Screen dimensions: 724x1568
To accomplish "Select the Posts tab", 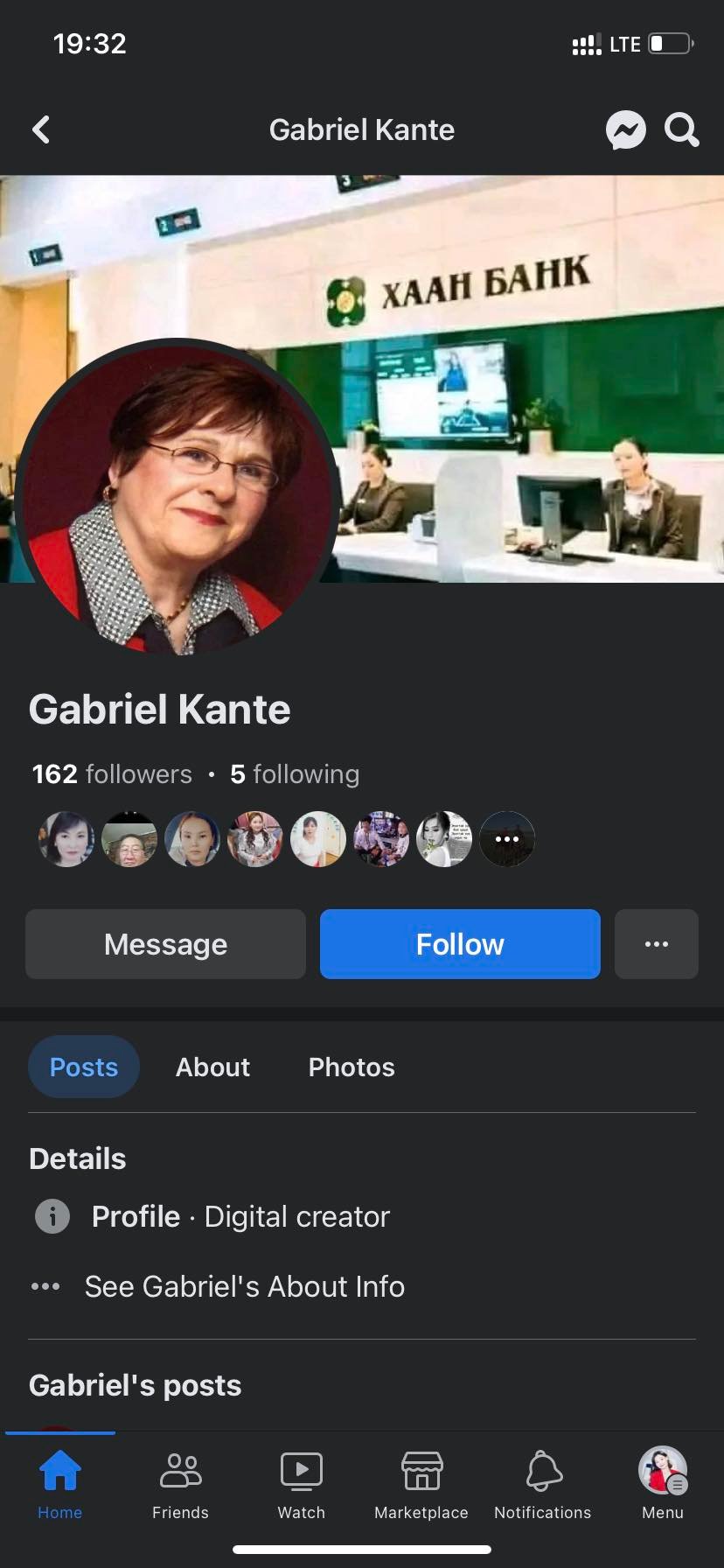I will tap(84, 1067).
